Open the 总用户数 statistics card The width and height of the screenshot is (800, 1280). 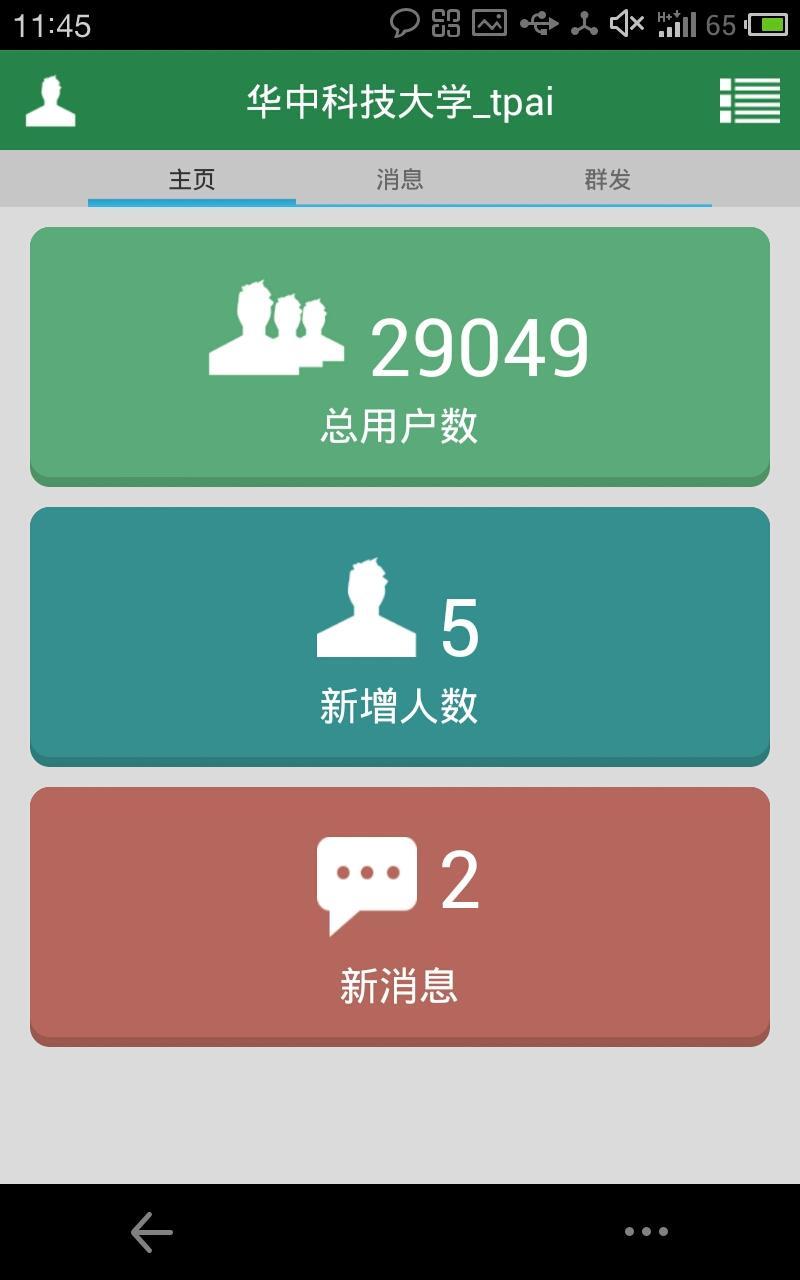(400, 355)
